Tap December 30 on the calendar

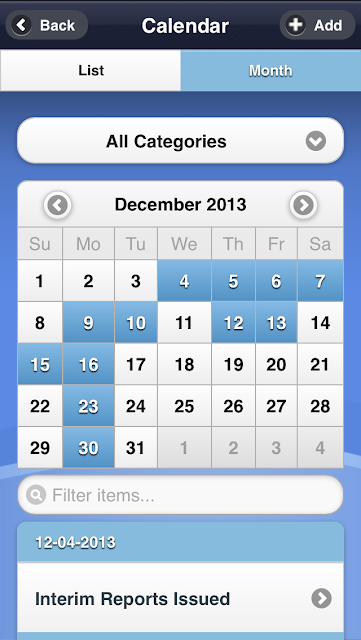click(x=88, y=447)
